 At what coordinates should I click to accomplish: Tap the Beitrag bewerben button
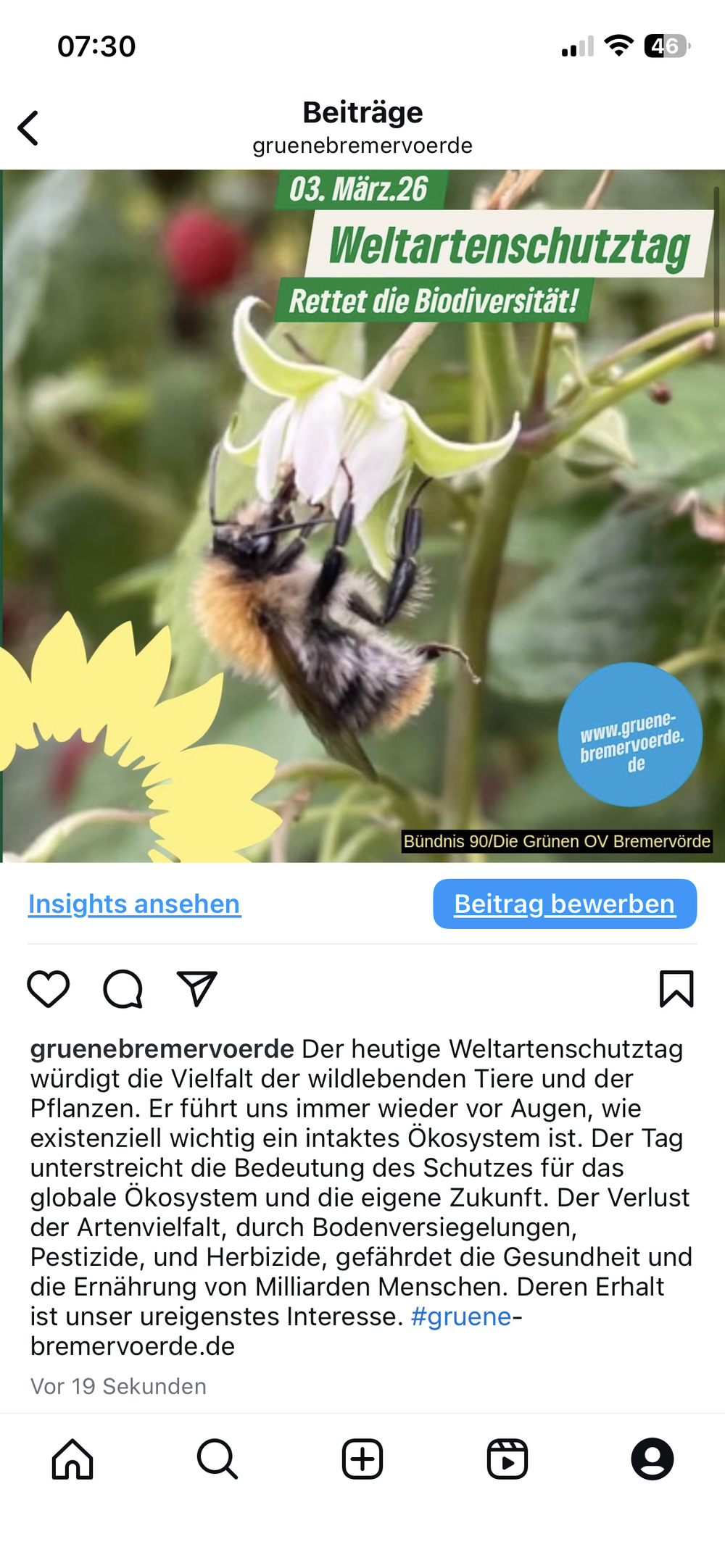(564, 904)
